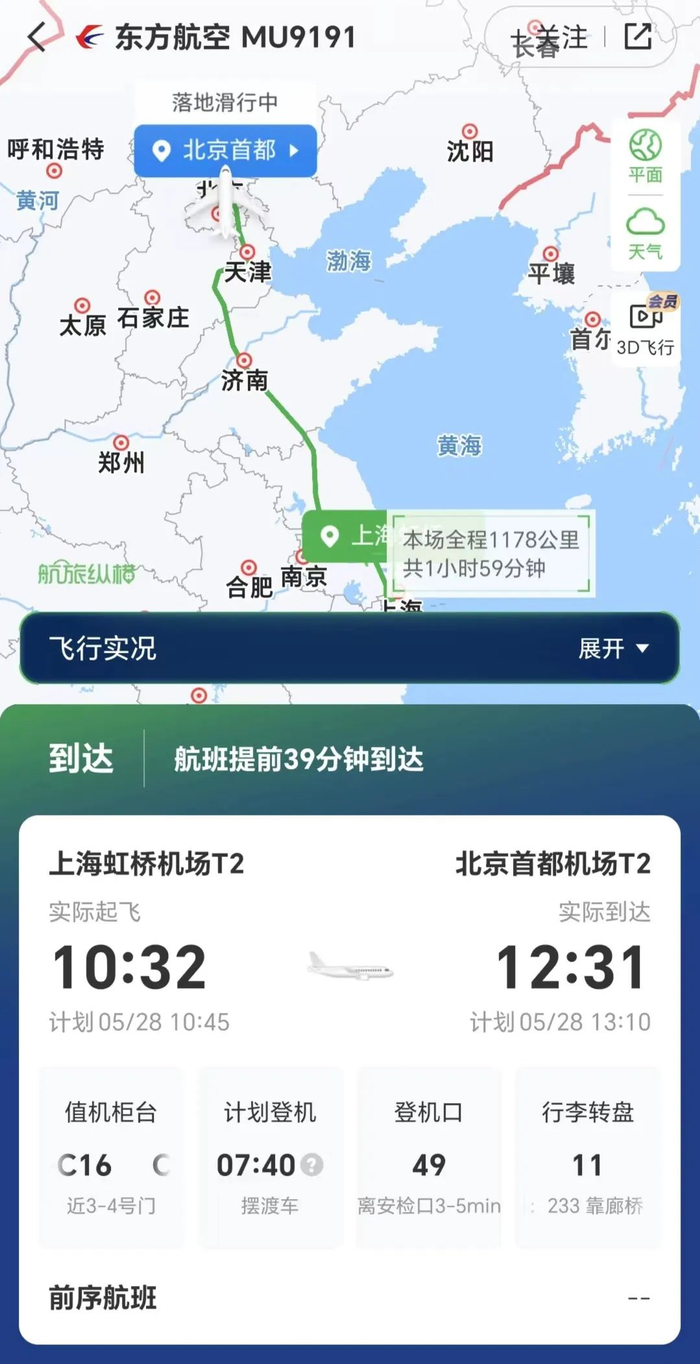700x1364 pixels.
Task: Show the 天气 weather layer
Action: tap(645, 234)
